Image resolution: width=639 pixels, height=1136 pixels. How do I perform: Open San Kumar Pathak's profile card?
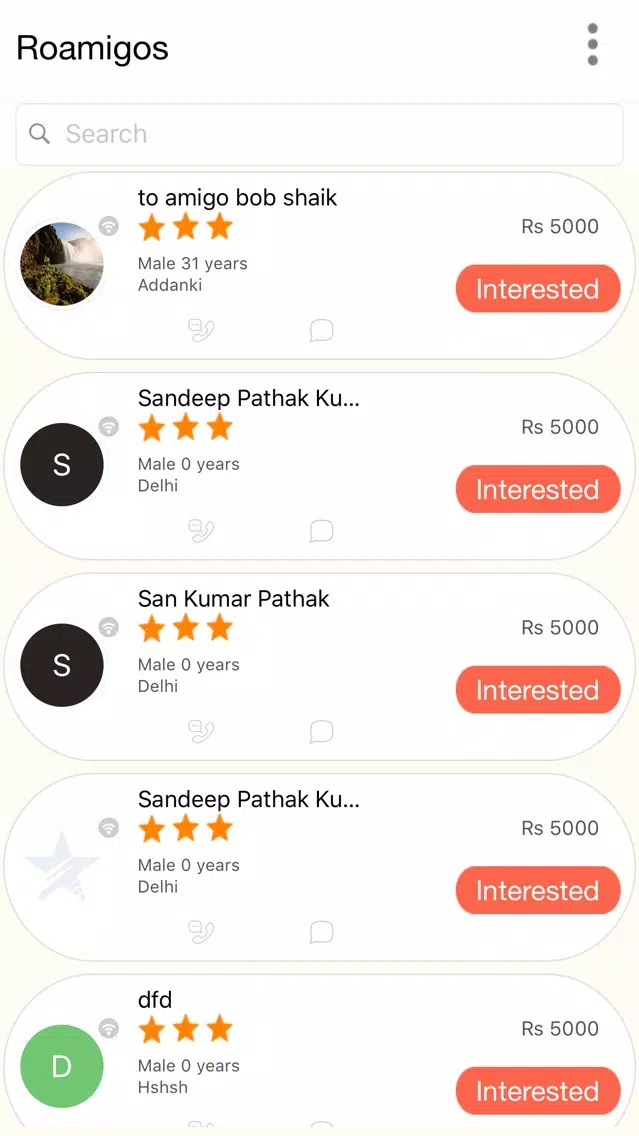tap(320, 667)
